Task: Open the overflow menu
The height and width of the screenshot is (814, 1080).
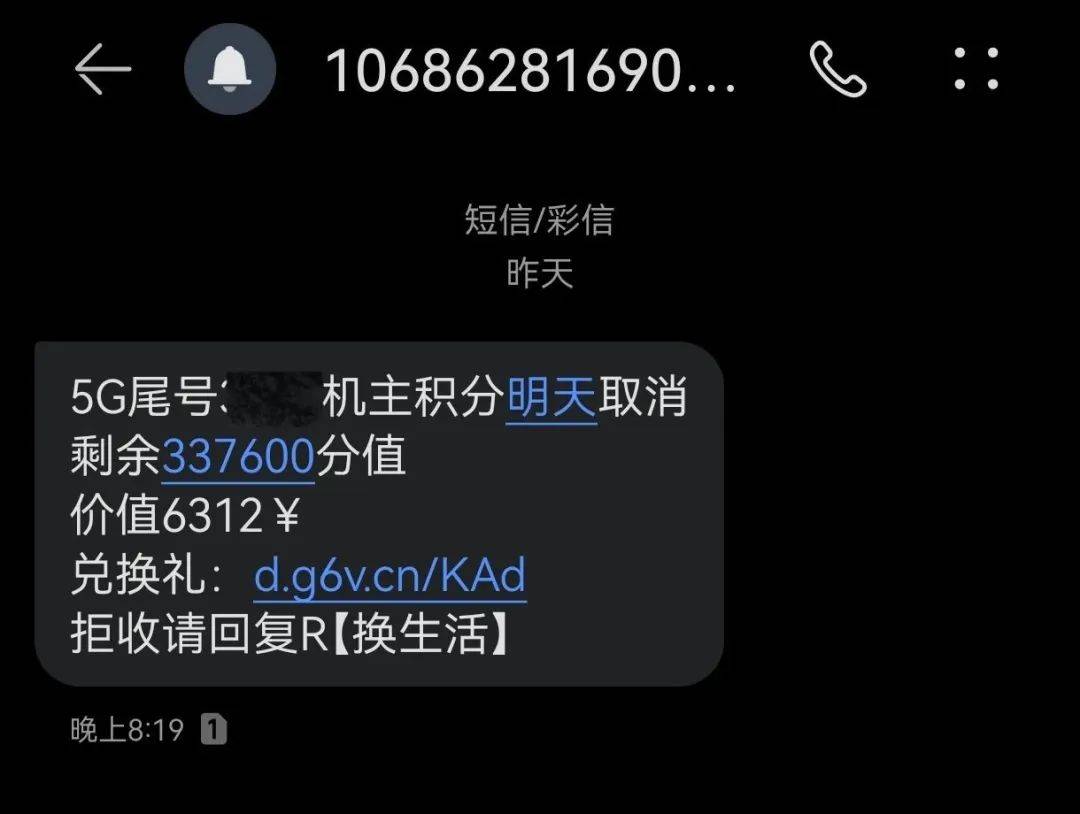Action: pyautogui.click(x=976, y=70)
